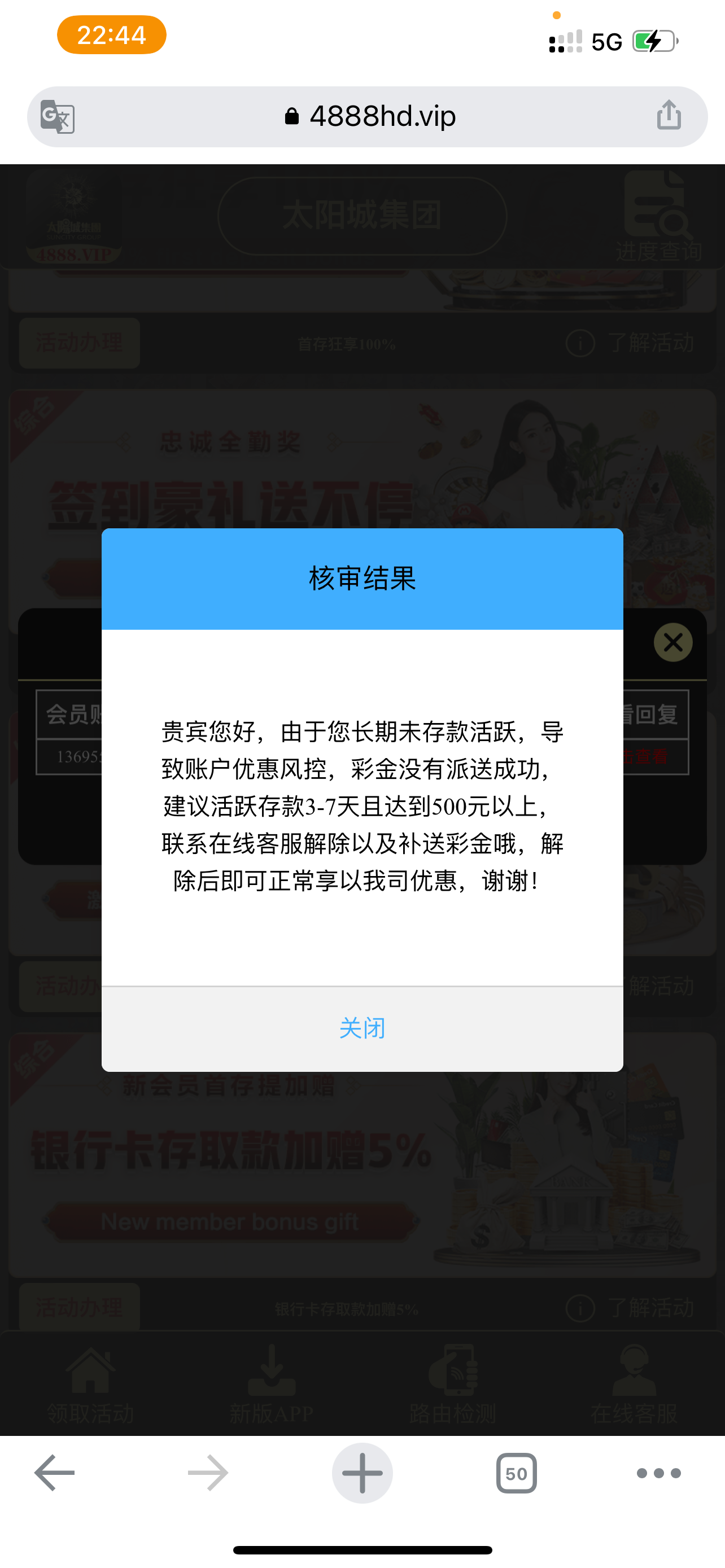725x1568 pixels.
Task: Dismiss the dark panel with X
Action: point(672,642)
